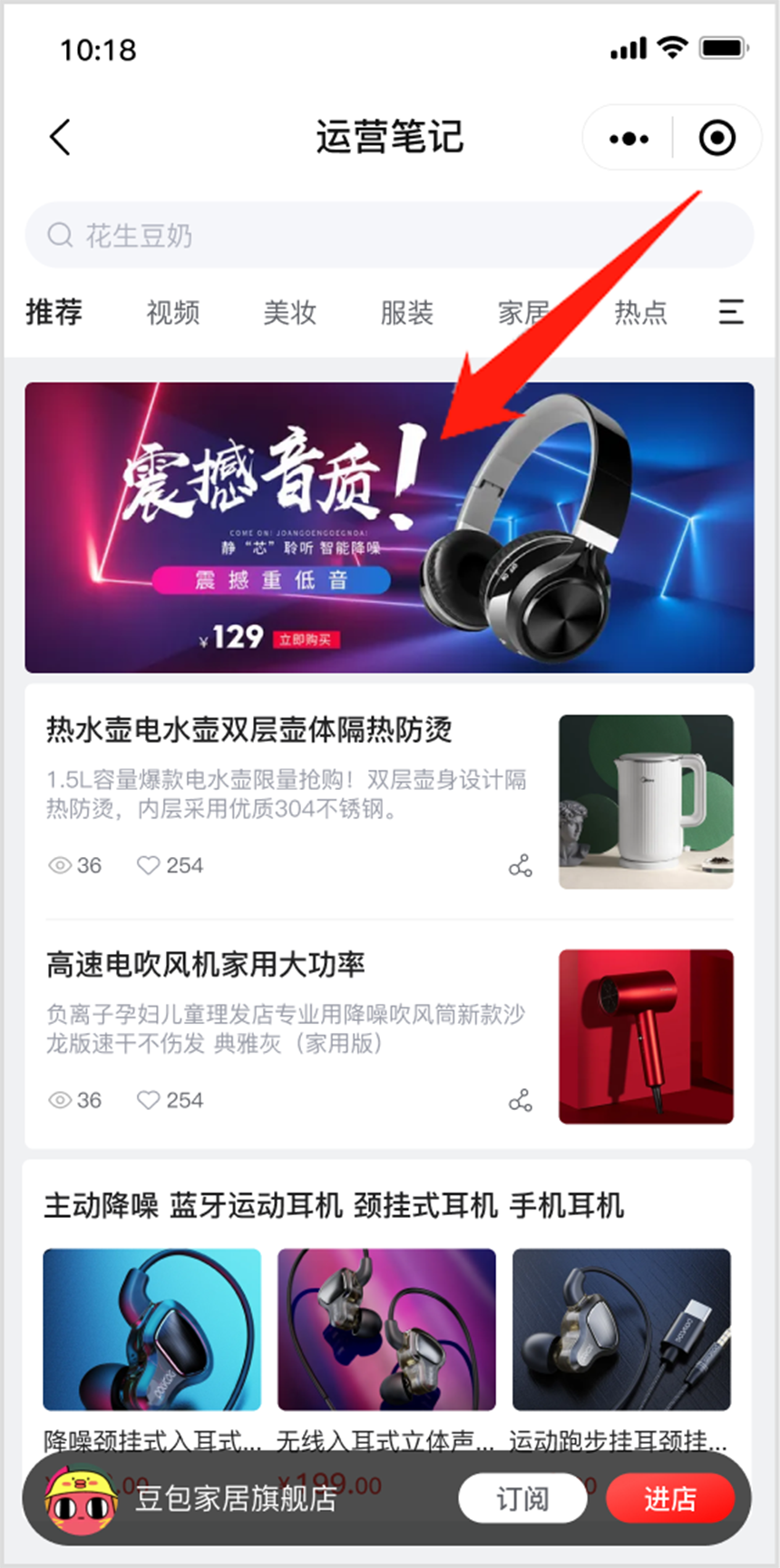Switch to the 服装 tab

[x=406, y=313]
